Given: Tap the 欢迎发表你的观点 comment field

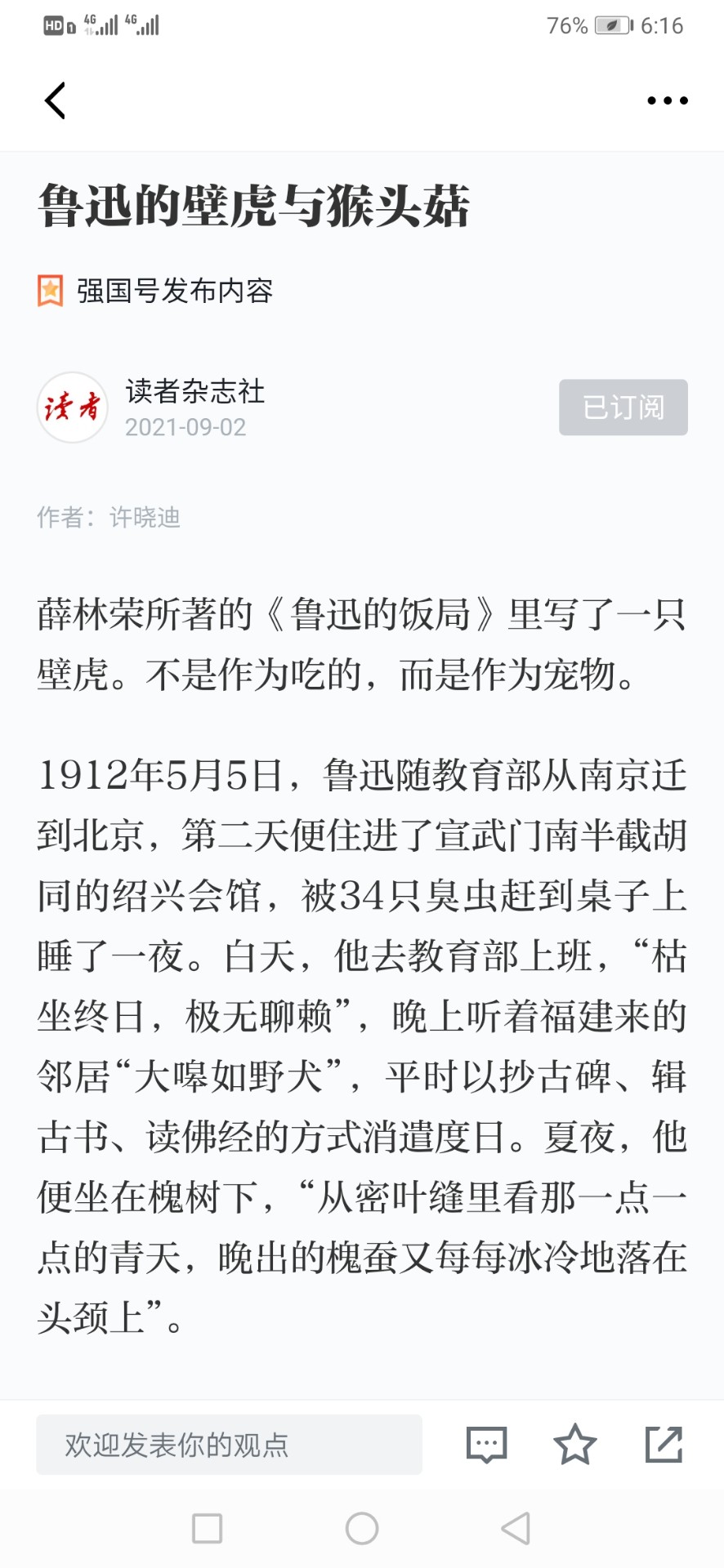Looking at the screenshot, I should coord(229,1444).
